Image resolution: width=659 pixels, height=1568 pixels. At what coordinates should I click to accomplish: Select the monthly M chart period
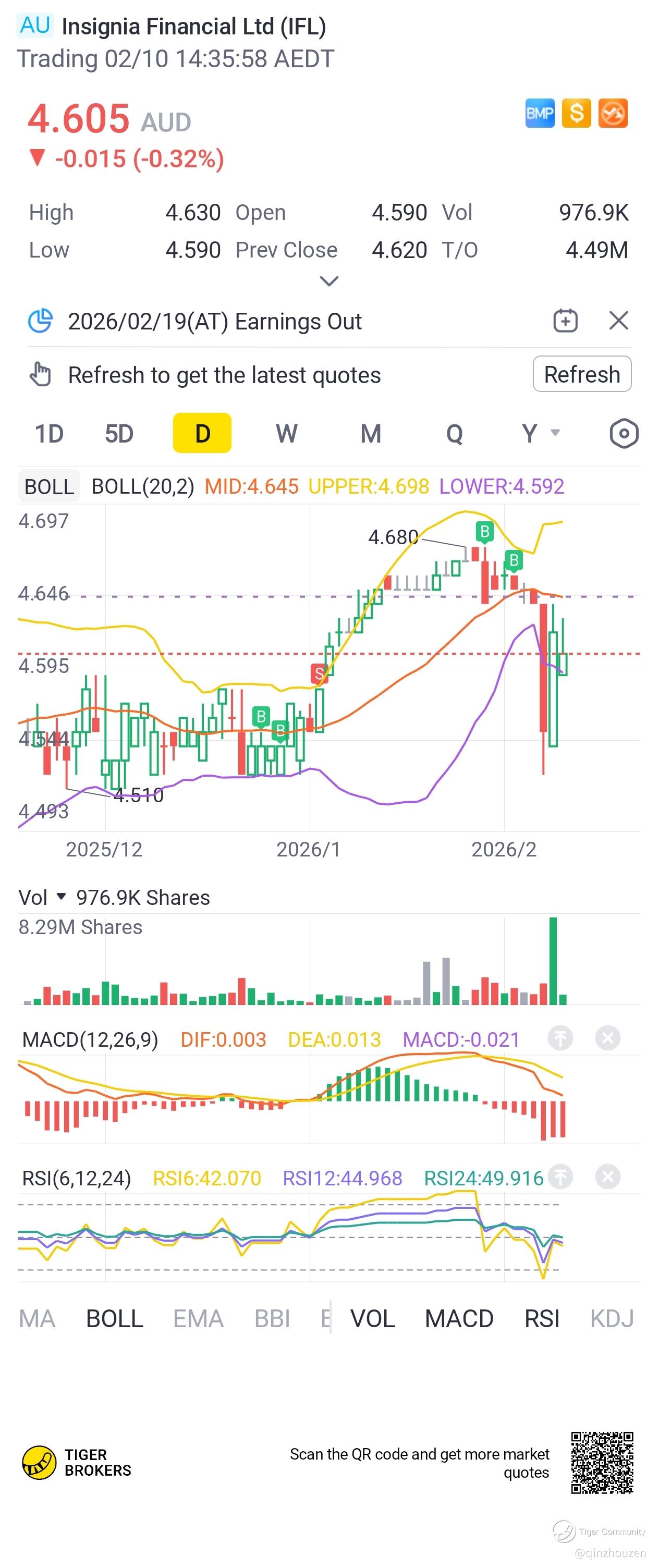click(x=370, y=434)
